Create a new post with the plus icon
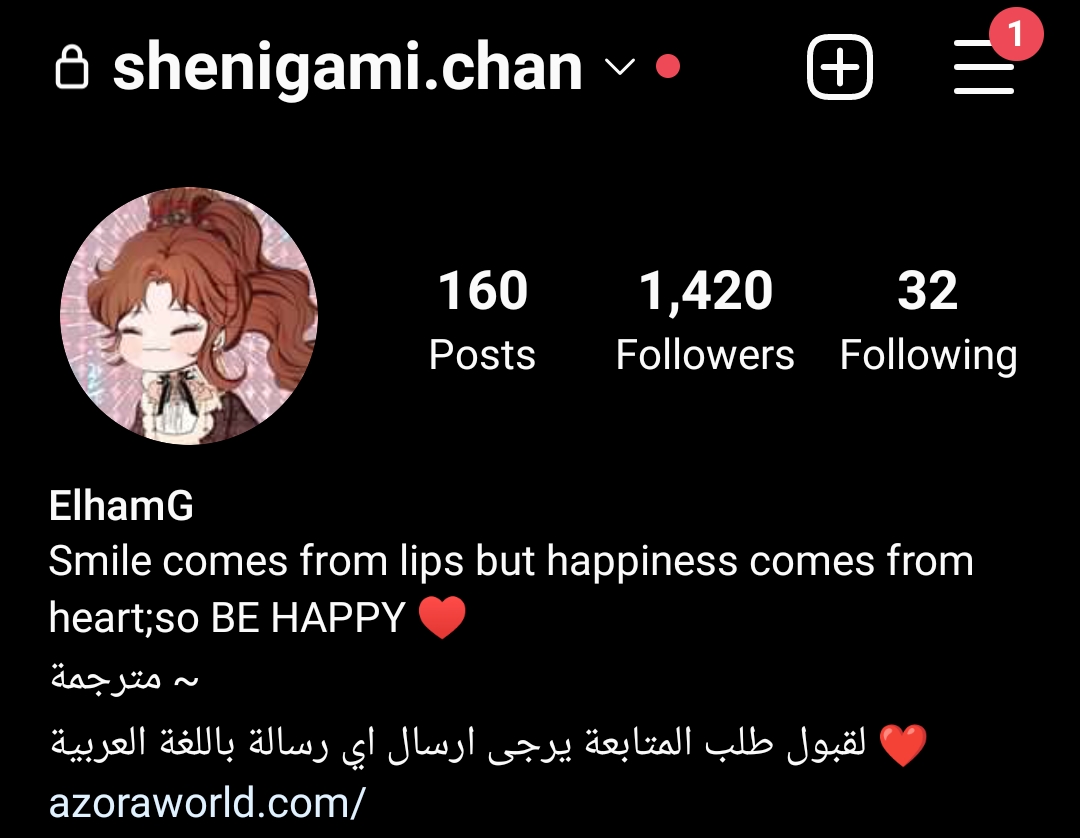Viewport: 1080px width, 838px height. coord(840,68)
